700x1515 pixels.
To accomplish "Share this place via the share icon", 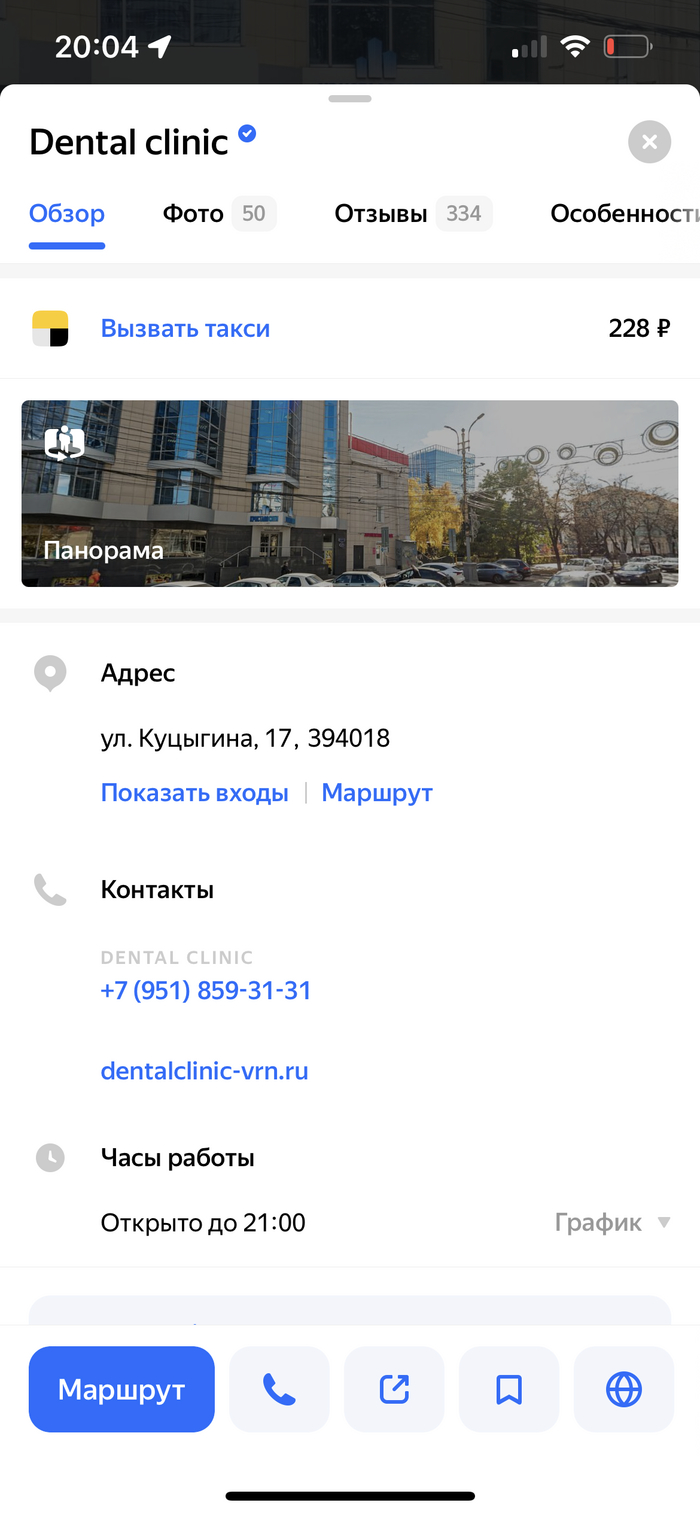I will (x=394, y=1389).
